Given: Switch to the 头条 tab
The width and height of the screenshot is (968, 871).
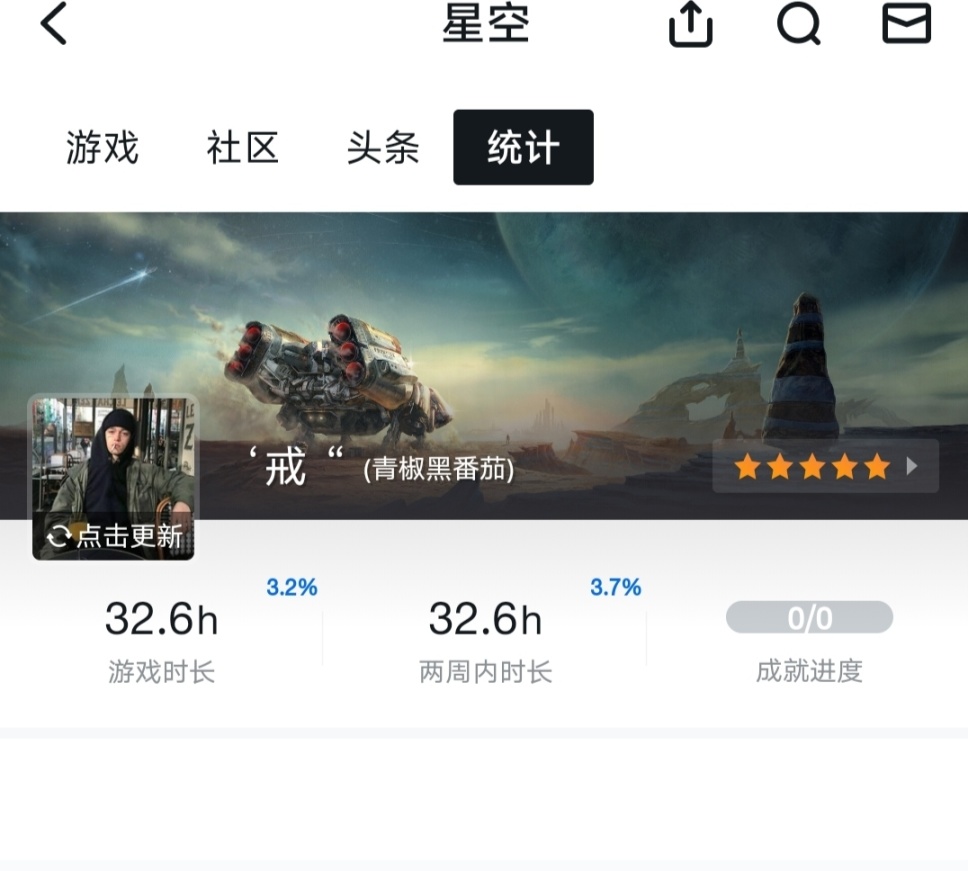Looking at the screenshot, I should 382,148.
